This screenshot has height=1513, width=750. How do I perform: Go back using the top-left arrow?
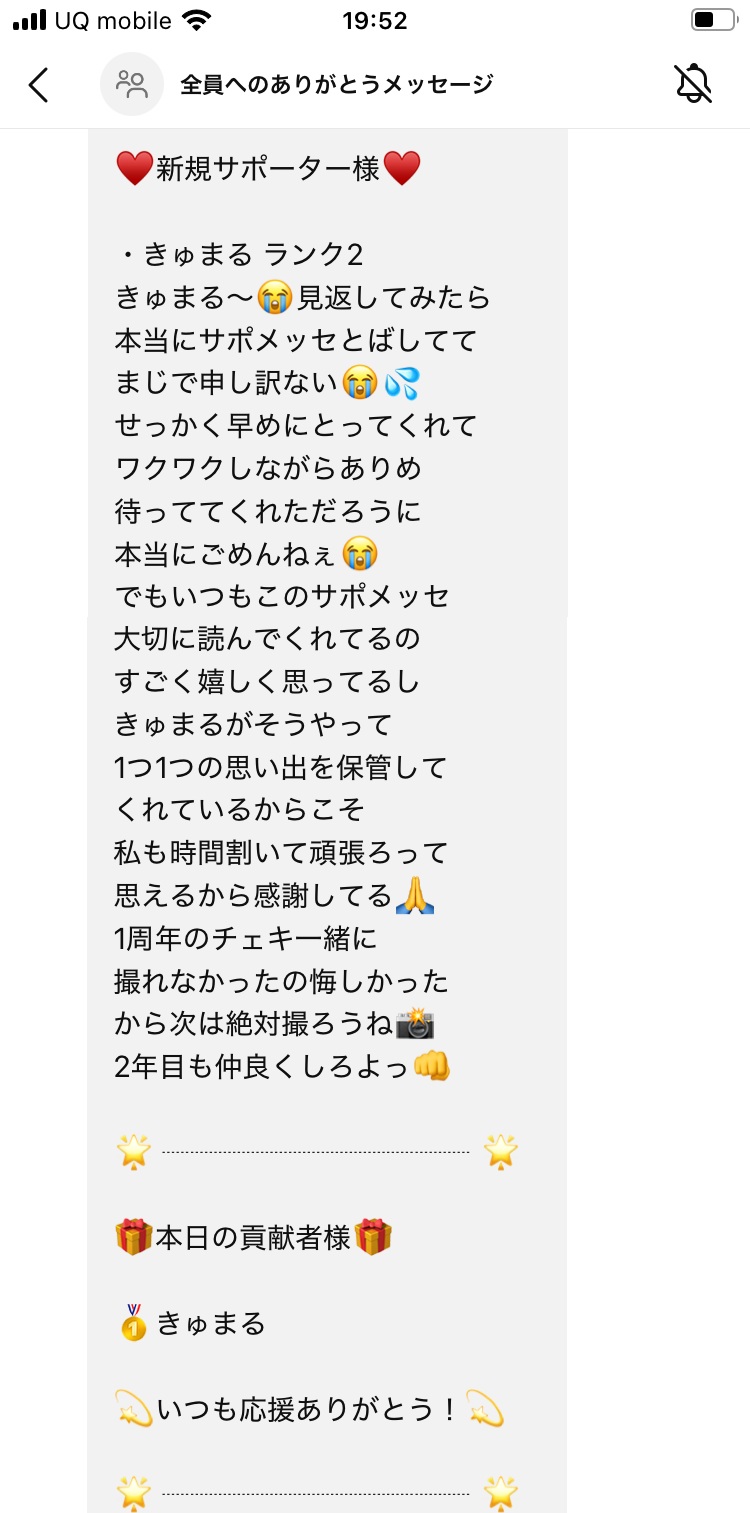(38, 85)
